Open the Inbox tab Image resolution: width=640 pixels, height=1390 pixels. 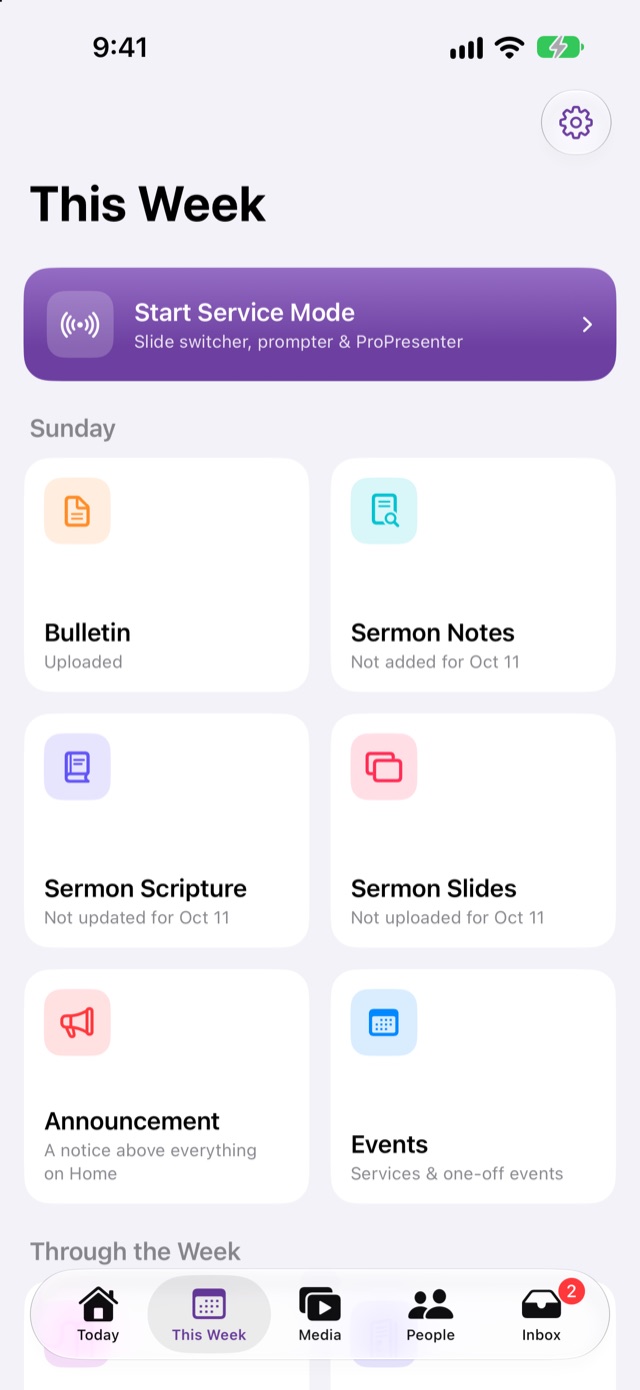(x=542, y=1314)
